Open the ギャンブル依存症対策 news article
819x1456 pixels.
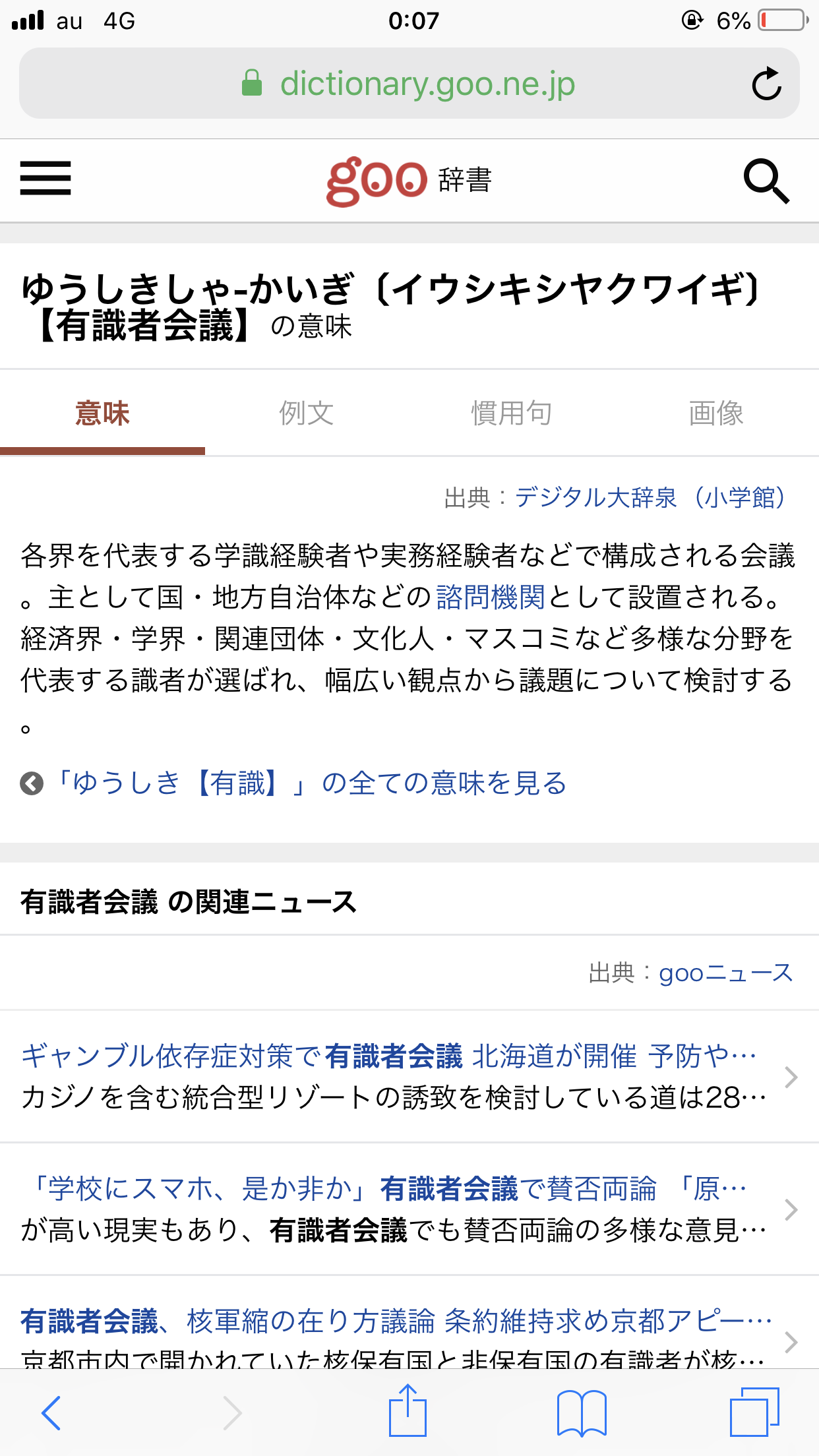pos(409,1076)
